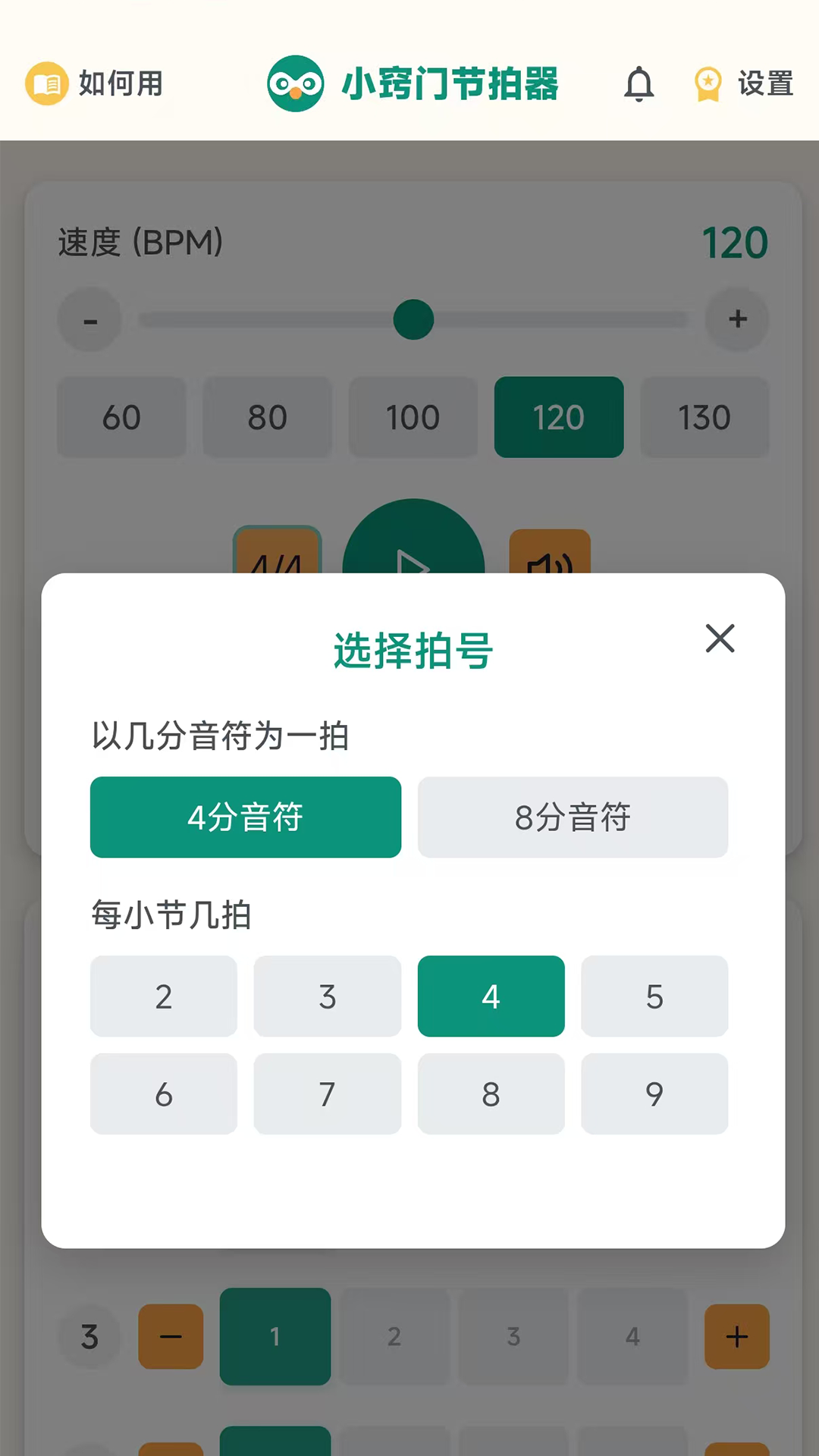Image resolution: width=819 pixels, height=1456 pixels.
Task: Select beat number 3 at the bottom
Action: pos(513,1337)
